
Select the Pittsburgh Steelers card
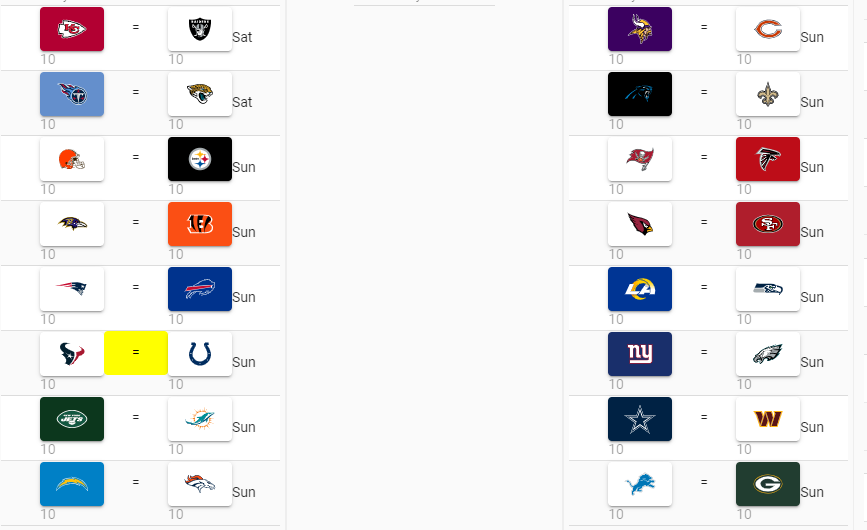coord(200,159)
